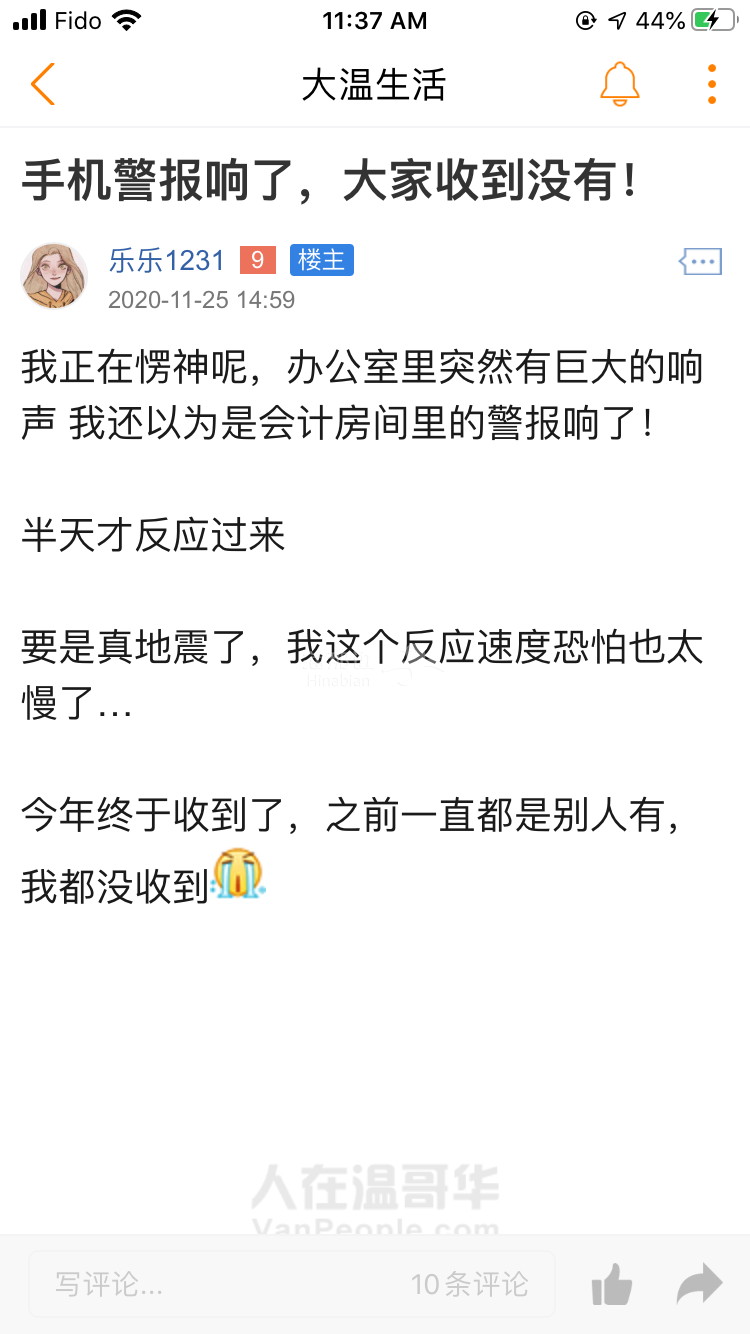
Task: Open 乐乐1231's profile avatar
Action: [54, 275]
